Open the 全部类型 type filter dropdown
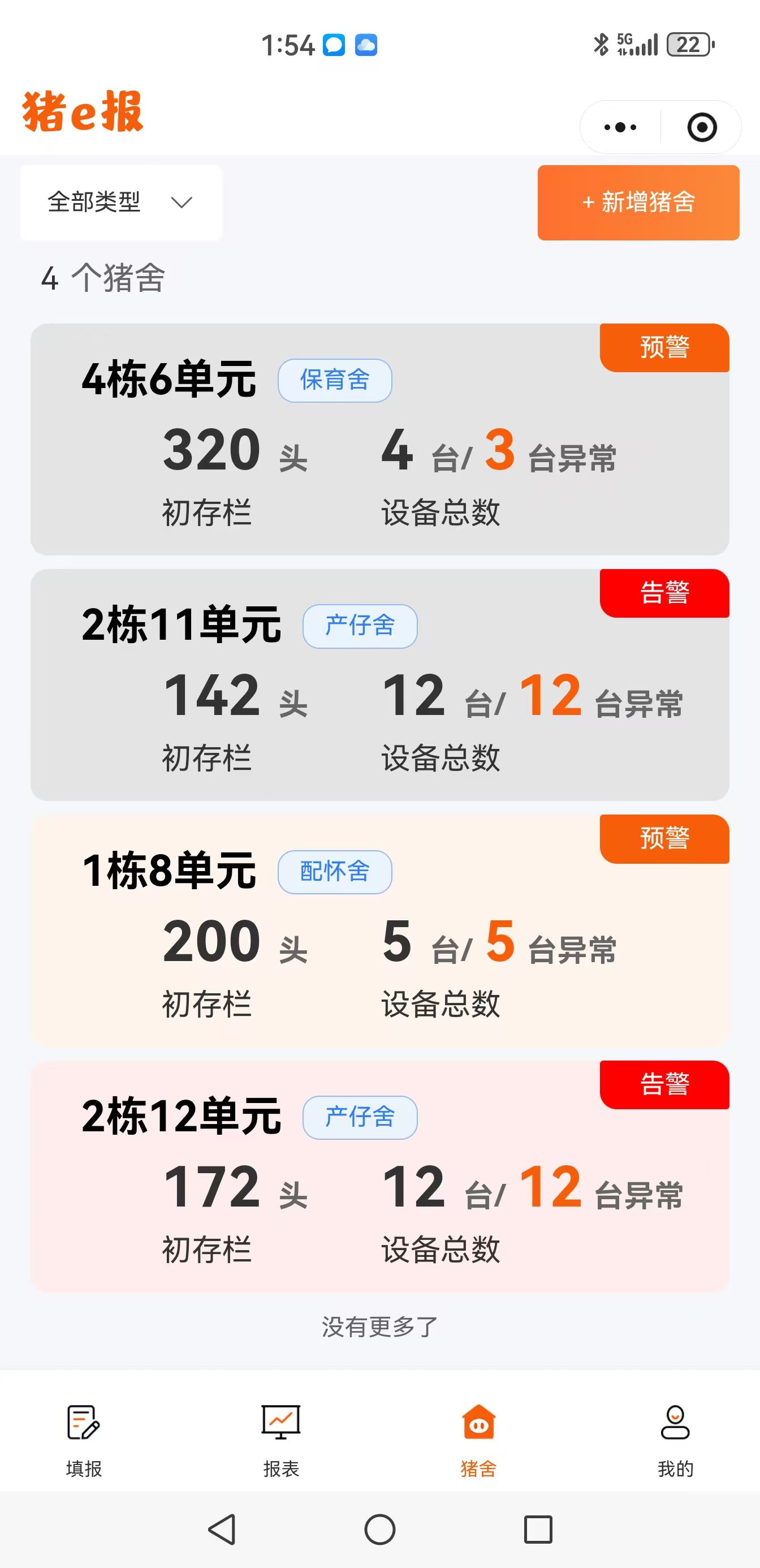Screen dimensions: 760x1568 click(121, 202)
